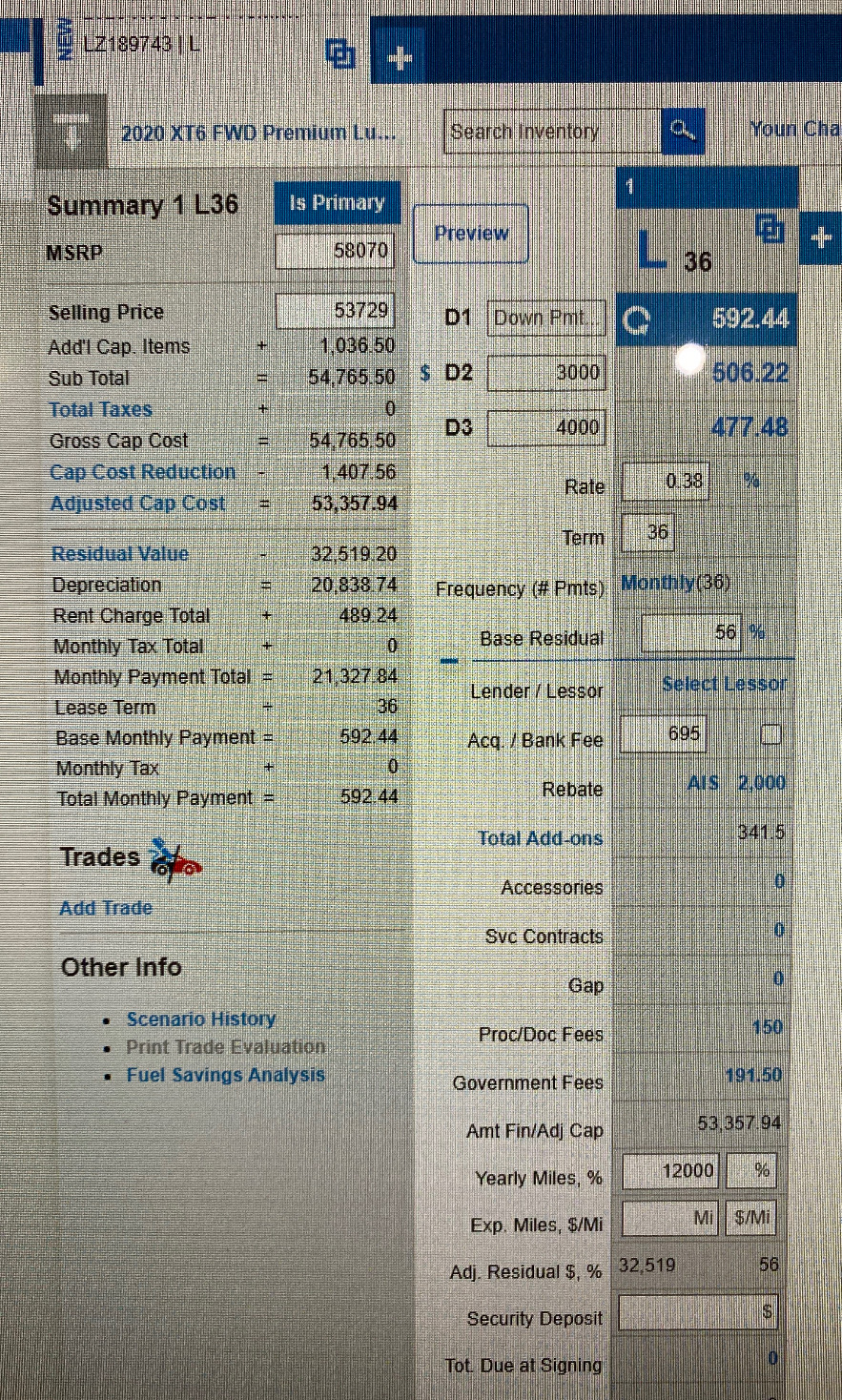Open the Cap Cost Reduction link

coord(142,472)
